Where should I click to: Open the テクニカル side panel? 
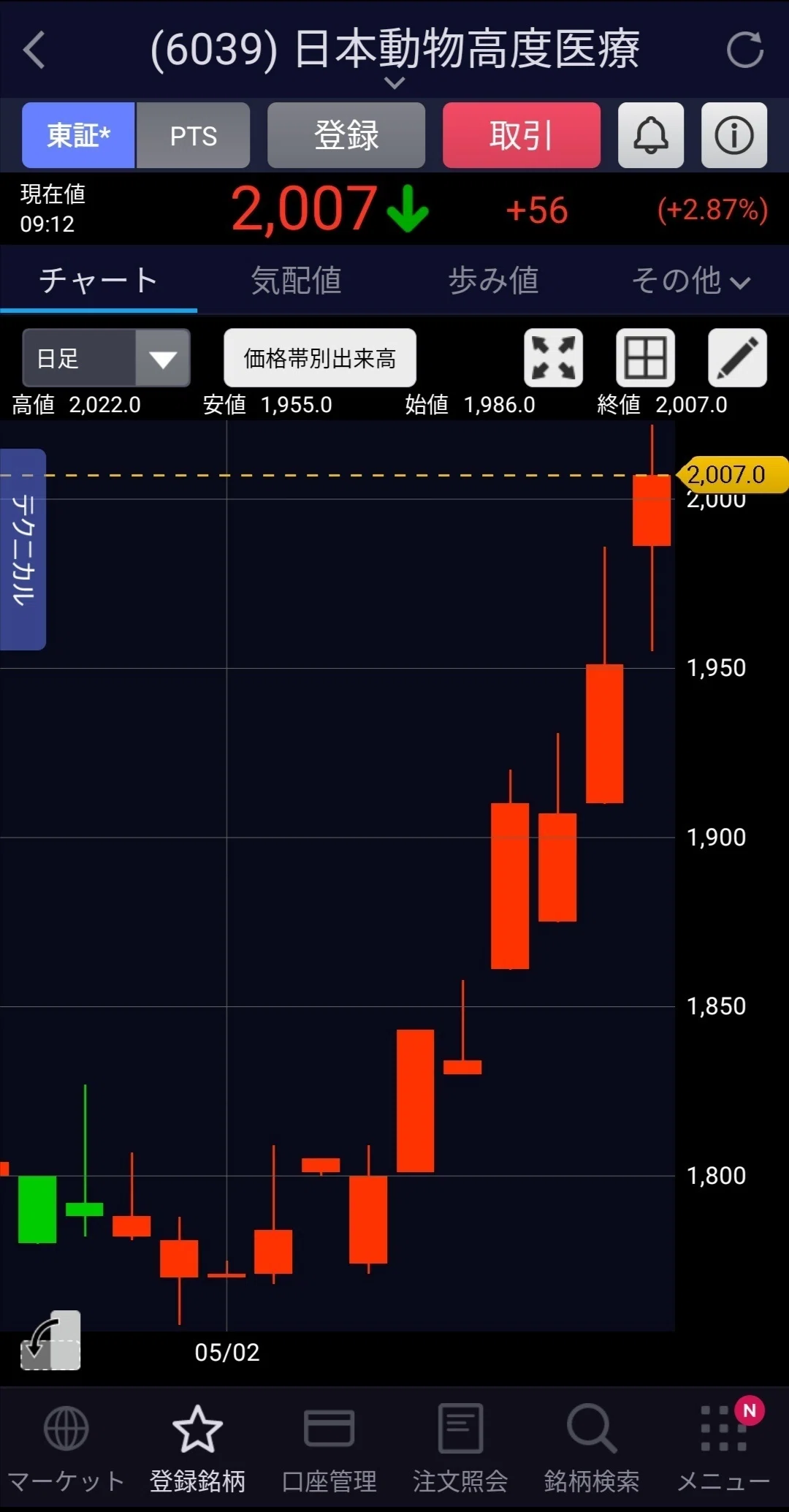(23, 550)
